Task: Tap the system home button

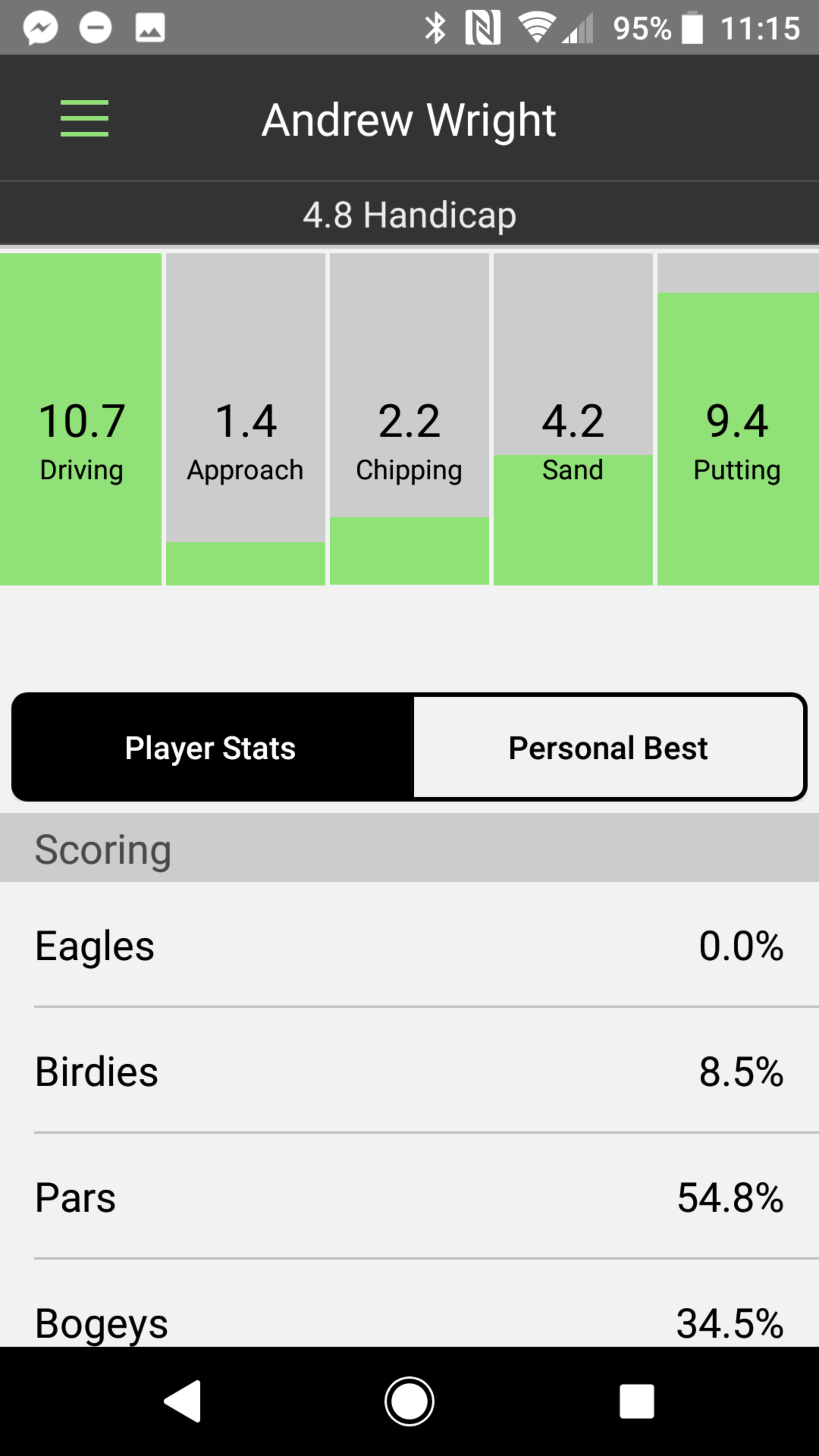Action: point(409,1401)
